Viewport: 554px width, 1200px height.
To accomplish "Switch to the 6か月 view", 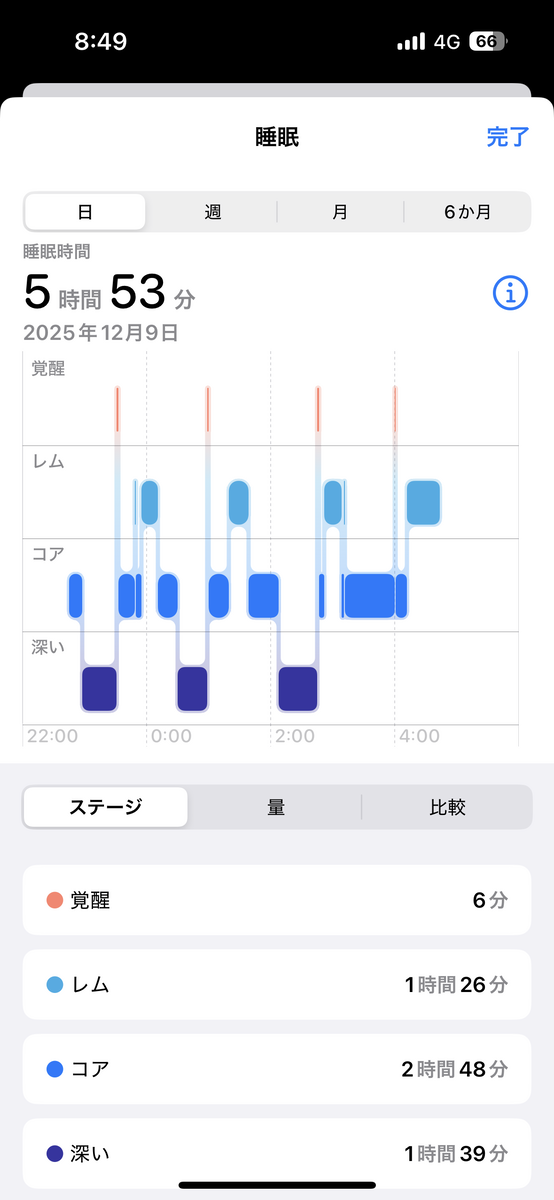I will pyautogui.click(x=467, y=212).
